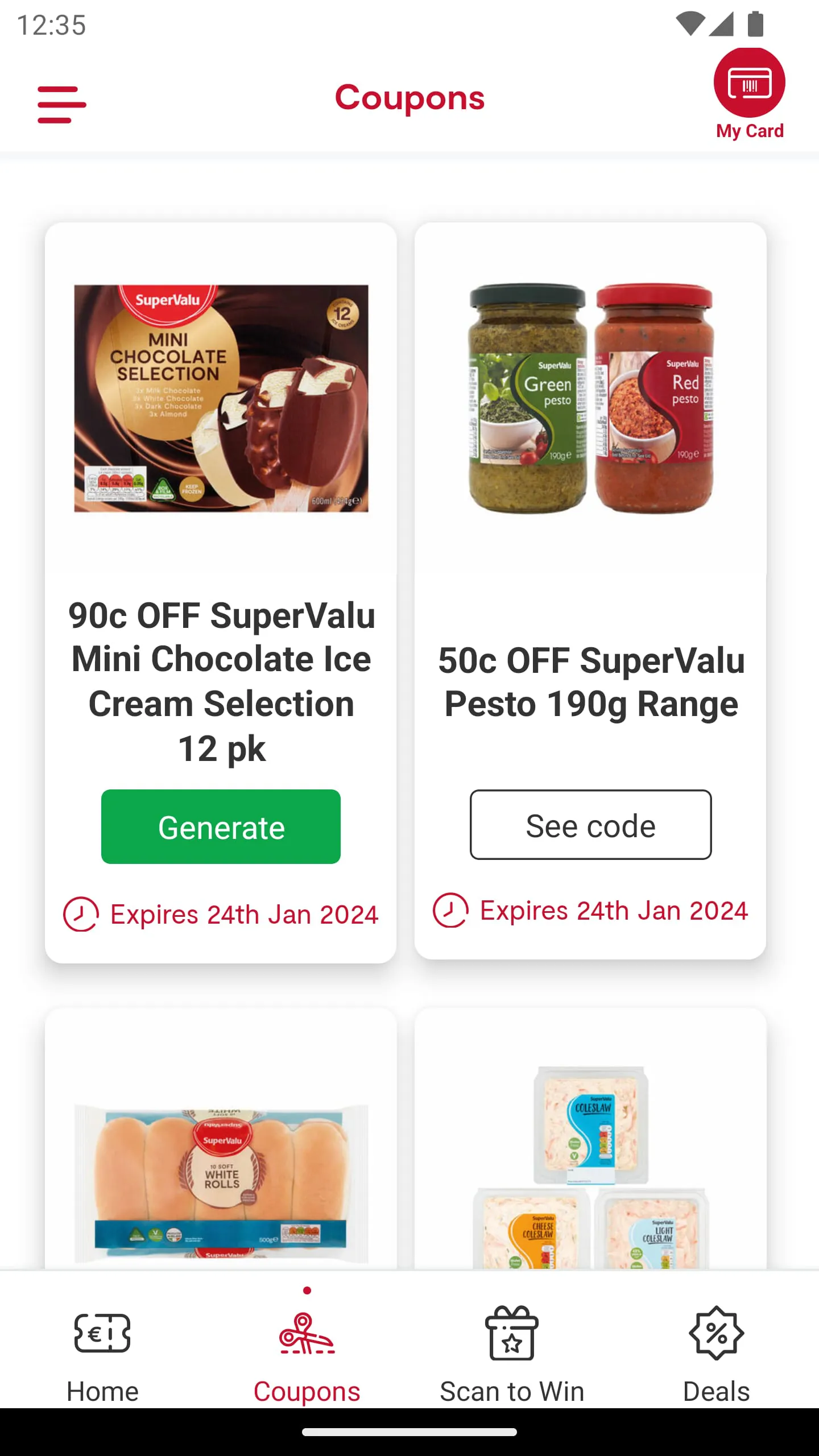Open the SuperValu Pesto 190g Range card
This screenshot has height=1456, width=819.
coord(590,681)
